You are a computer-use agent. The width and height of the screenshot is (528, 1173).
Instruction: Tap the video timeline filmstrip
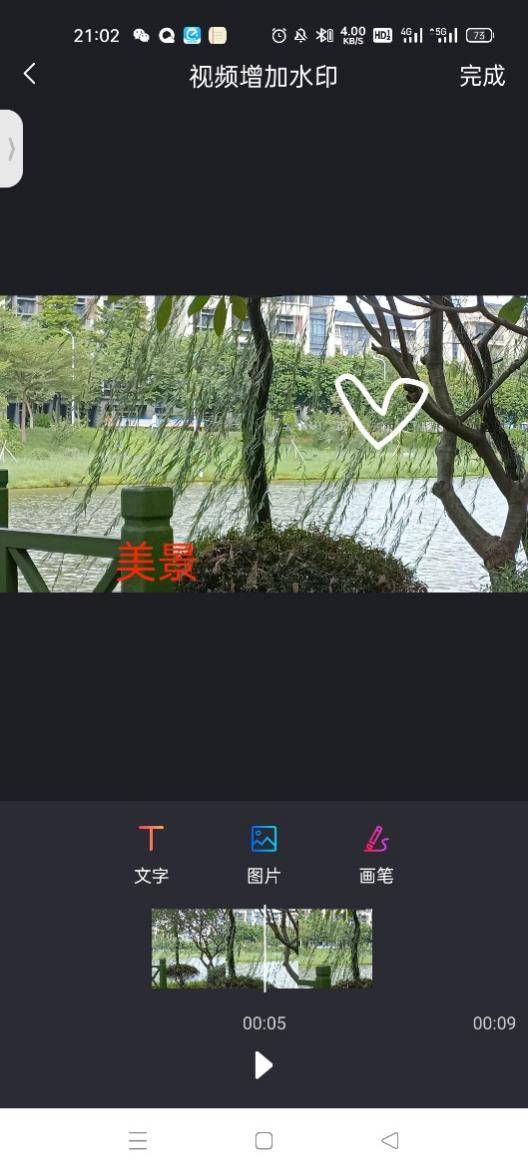pos(262,949)
